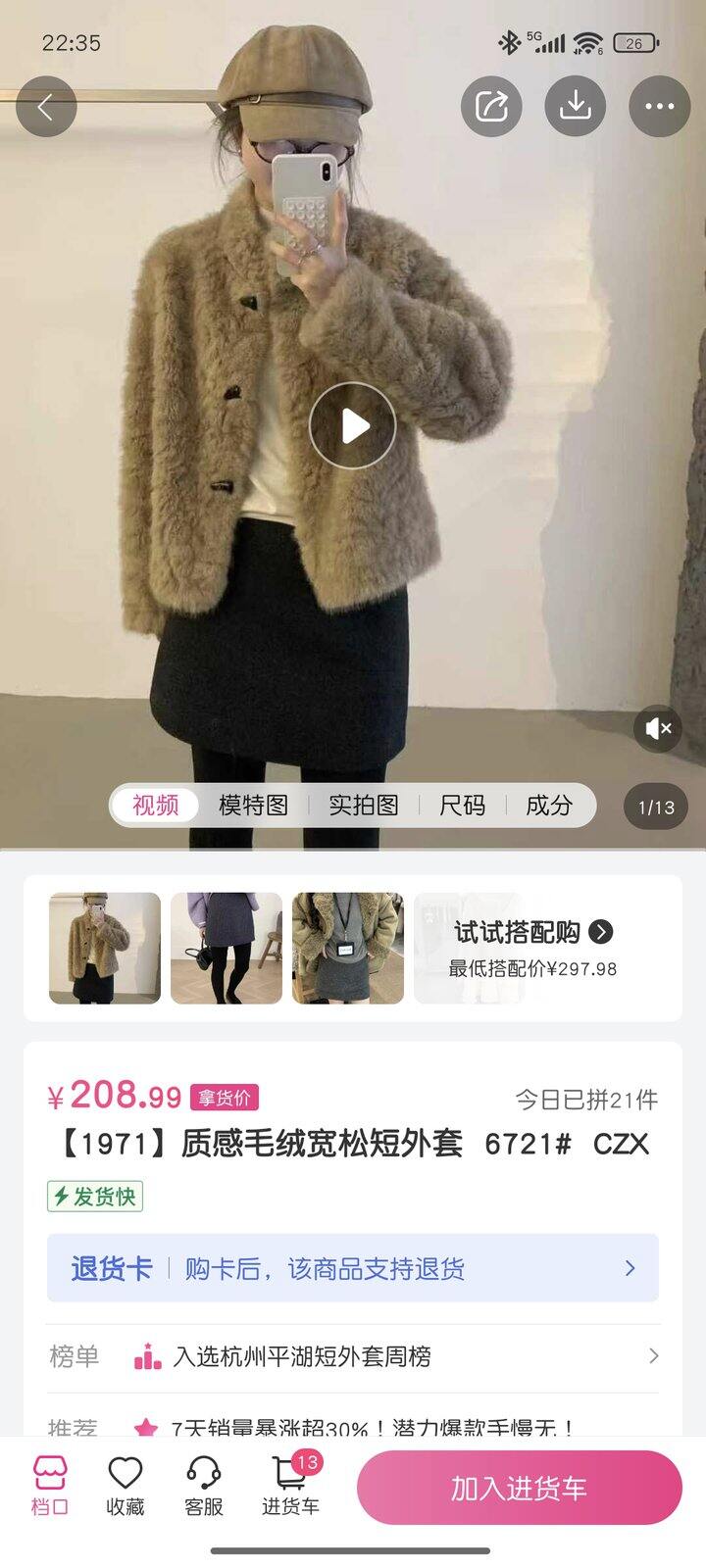706x1568 pixels.
Task: Go back using the arrow icon
Action: pyautogui.click(x=45, y=107)
